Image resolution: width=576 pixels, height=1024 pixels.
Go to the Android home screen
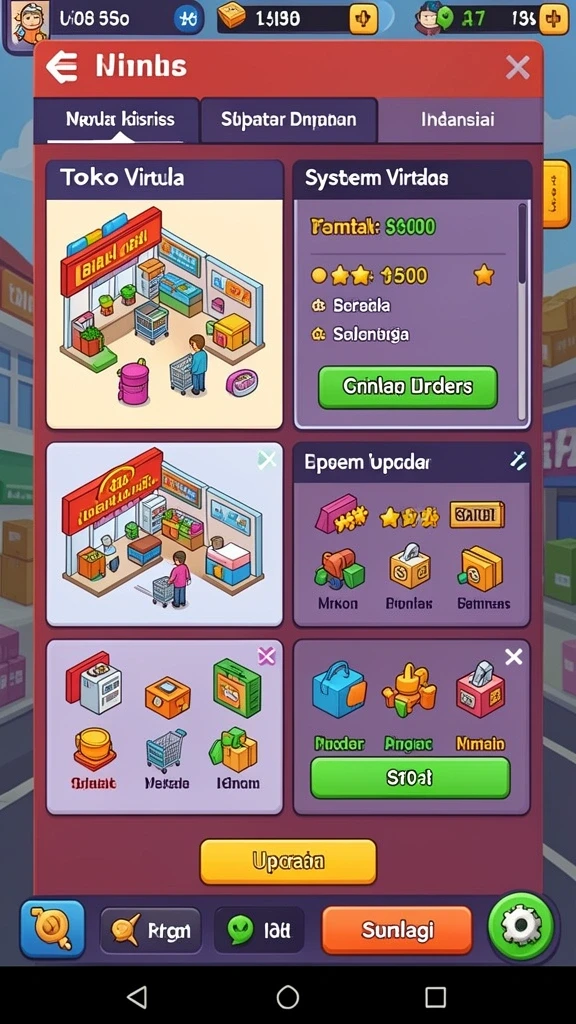pyautogui.click(x=288, y=997)
